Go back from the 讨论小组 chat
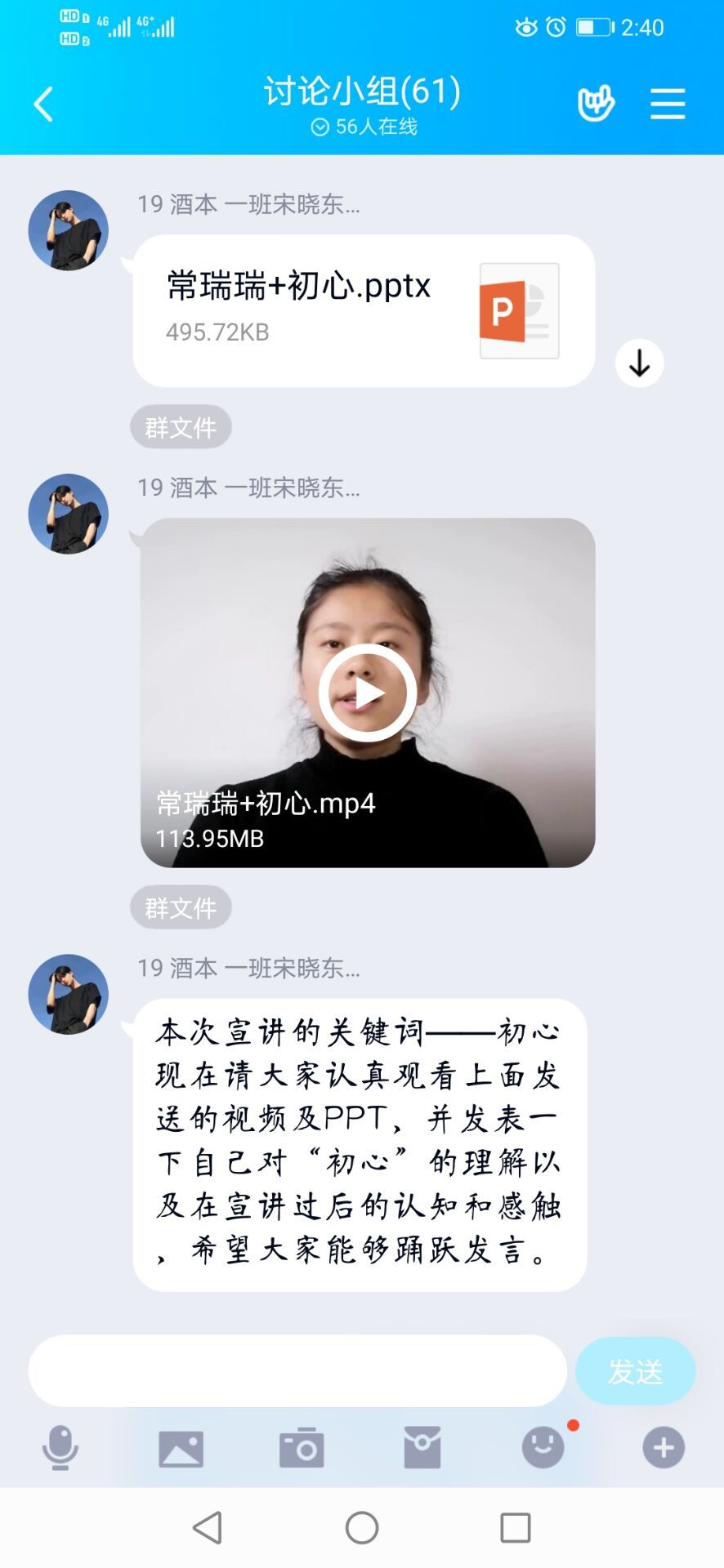724x1568 pixels. click(43, 105)
